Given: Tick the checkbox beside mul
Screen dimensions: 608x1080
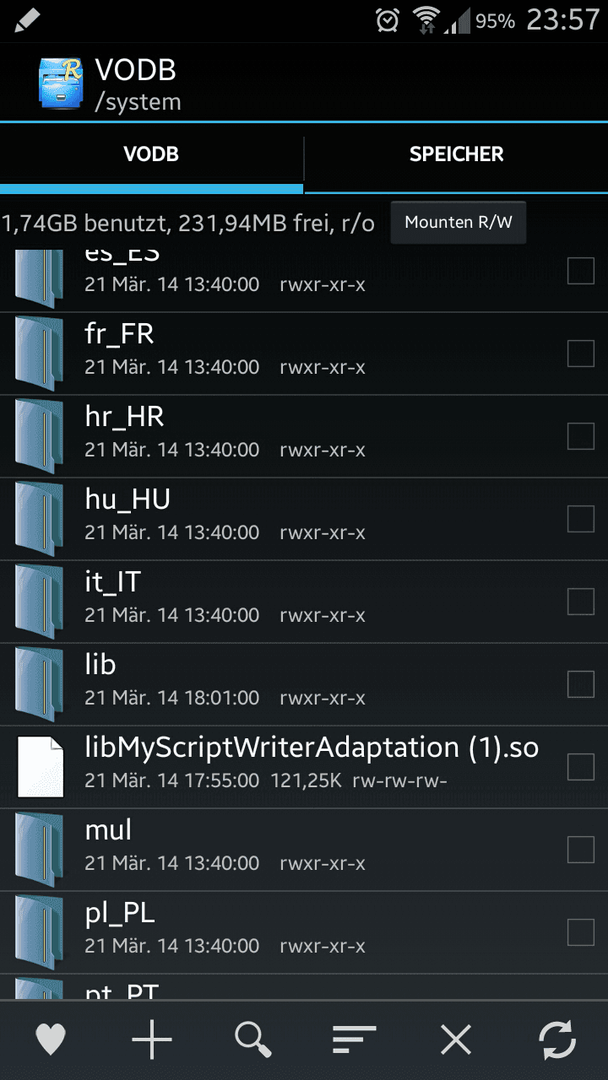Looking at the screenshot, I should point(580,849).
